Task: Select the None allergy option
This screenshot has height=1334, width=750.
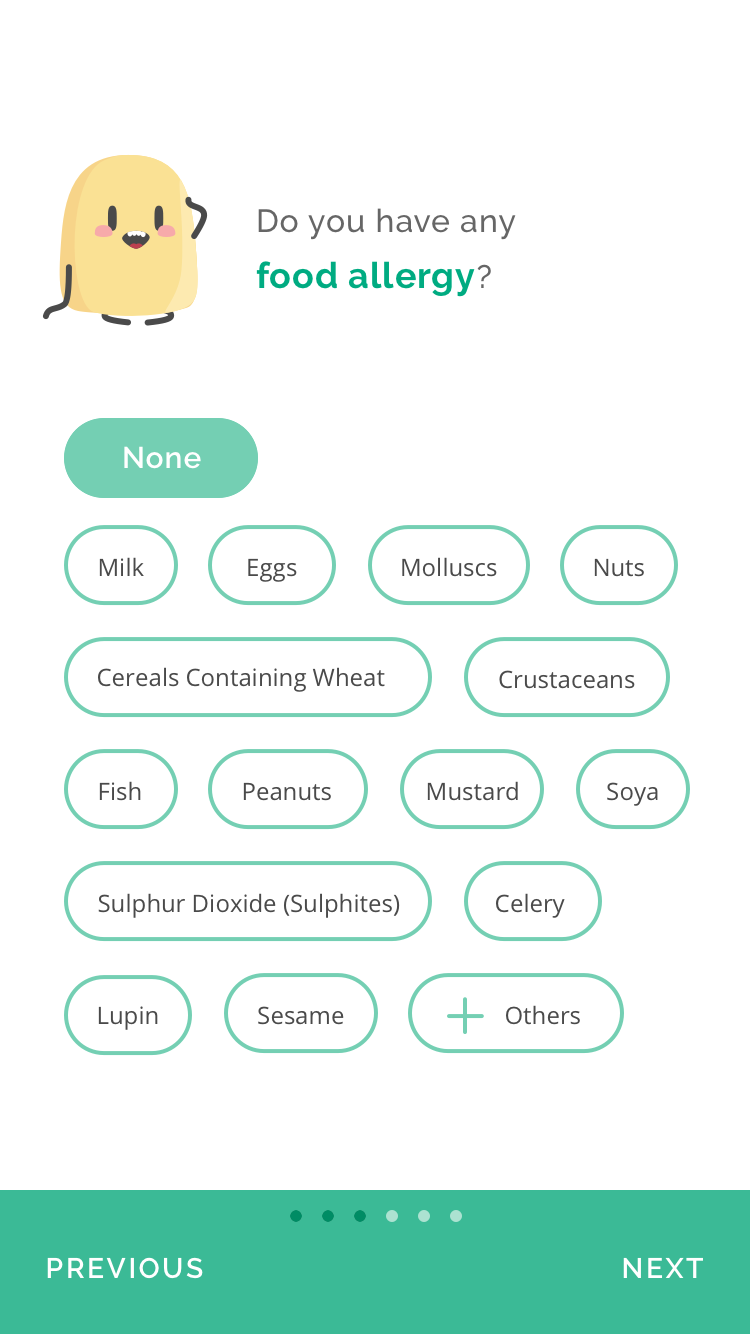Action: (161, 458)
